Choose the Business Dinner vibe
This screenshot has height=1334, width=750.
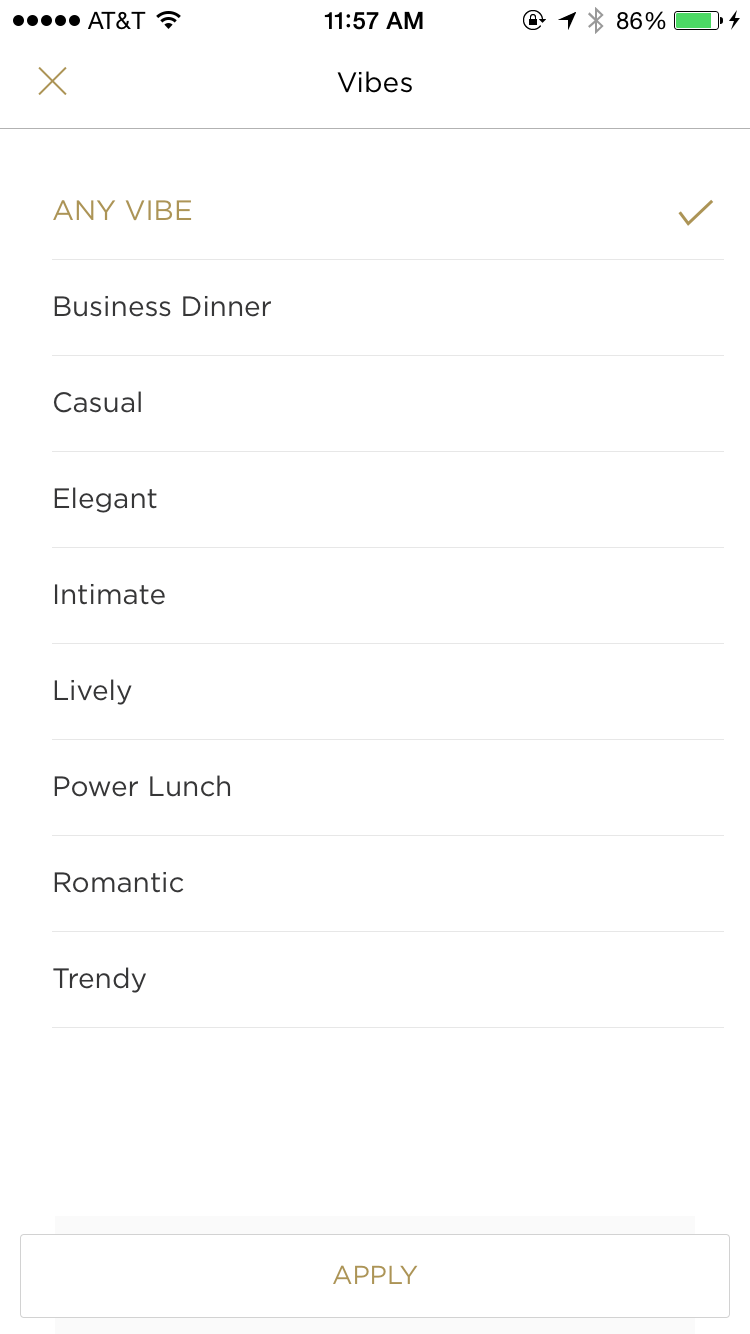[162, 307]
